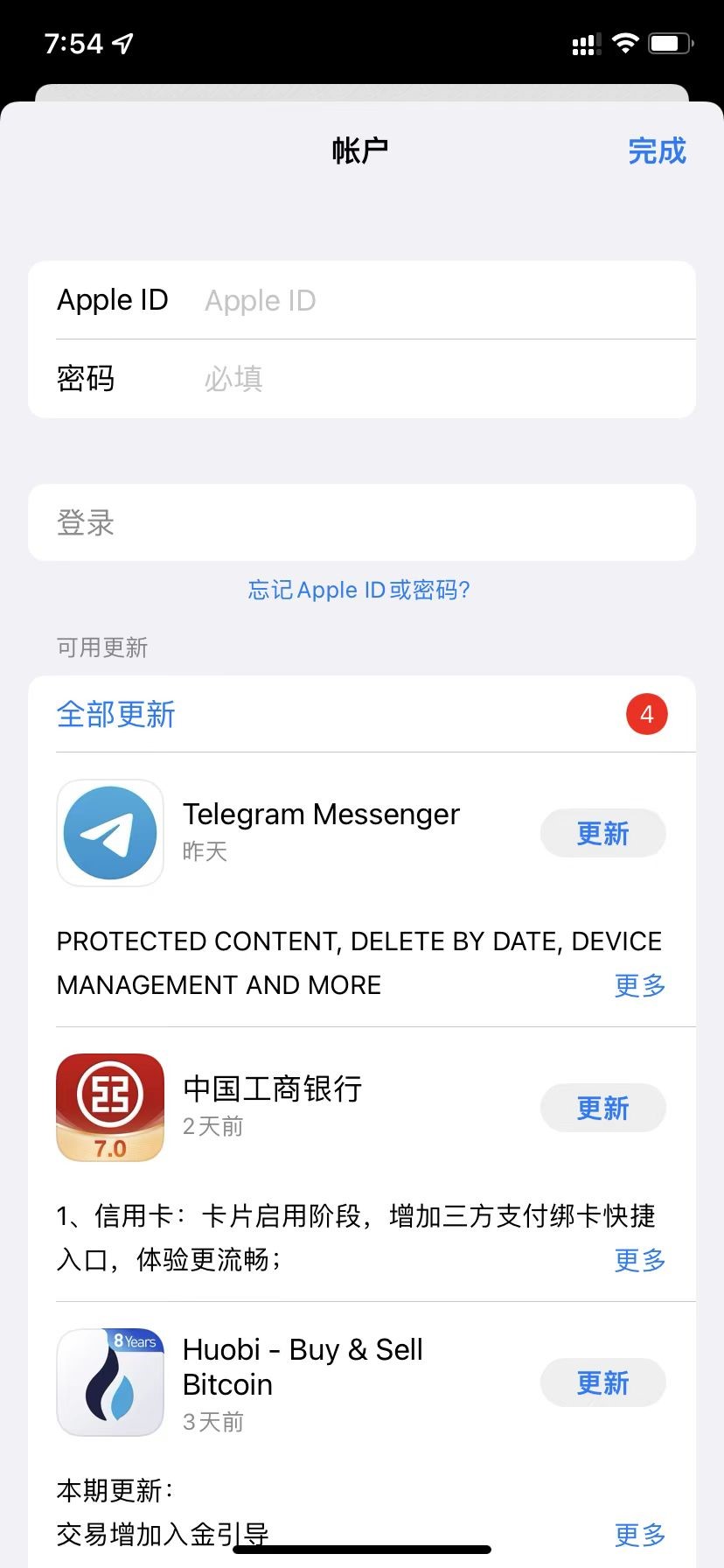The width and height of the screenshot is (724, 1568).
Task: Expand 更多 in the Telegram update notes
Action: pos(640,985)
